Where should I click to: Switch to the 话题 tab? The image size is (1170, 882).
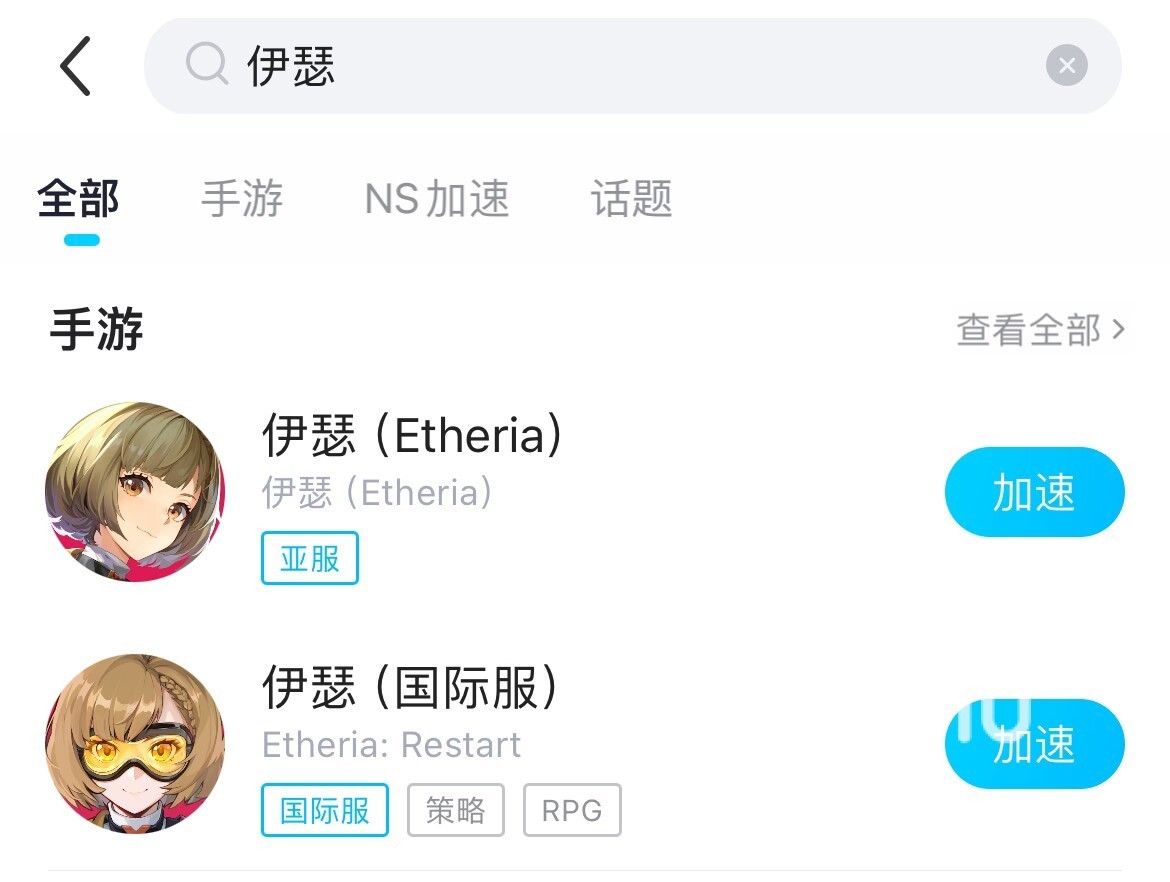pyautogui.click(x=631, y=199)
